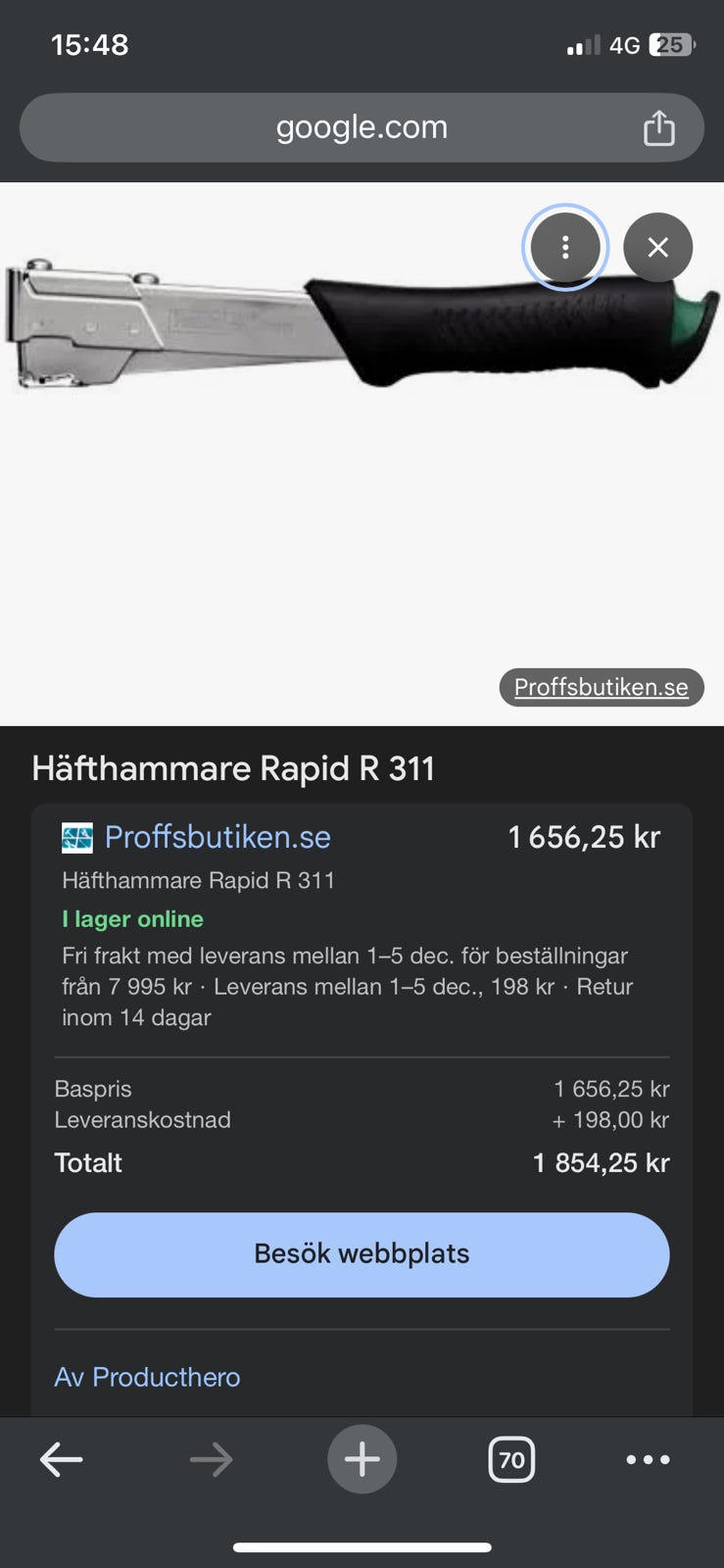The width and height of the screenshot is (724, 1568).
Task: Tap the product title Häfthammare Rapid R 311
Action: click(235, 769)
